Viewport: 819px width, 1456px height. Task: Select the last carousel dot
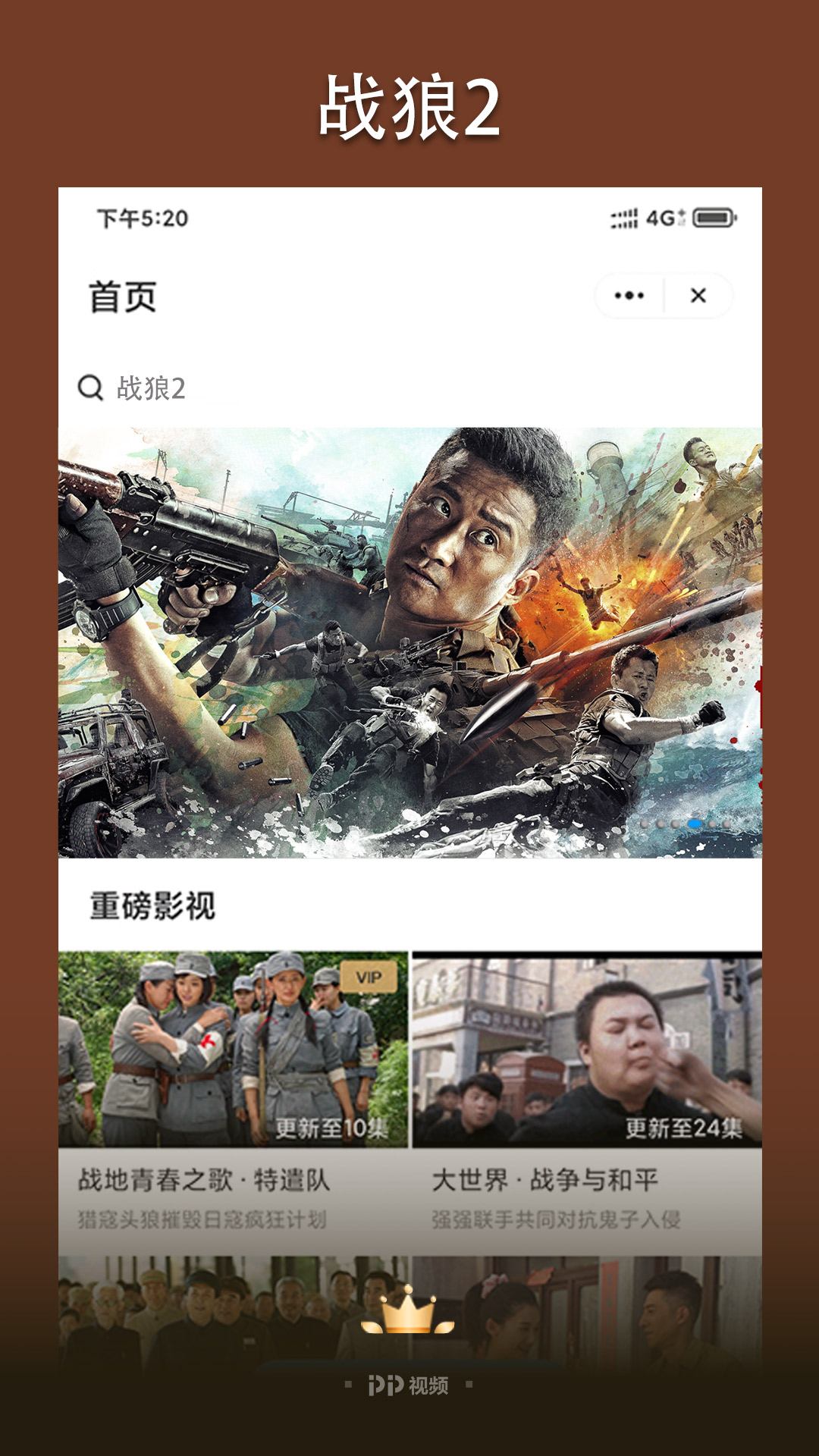tap(727, 825)
